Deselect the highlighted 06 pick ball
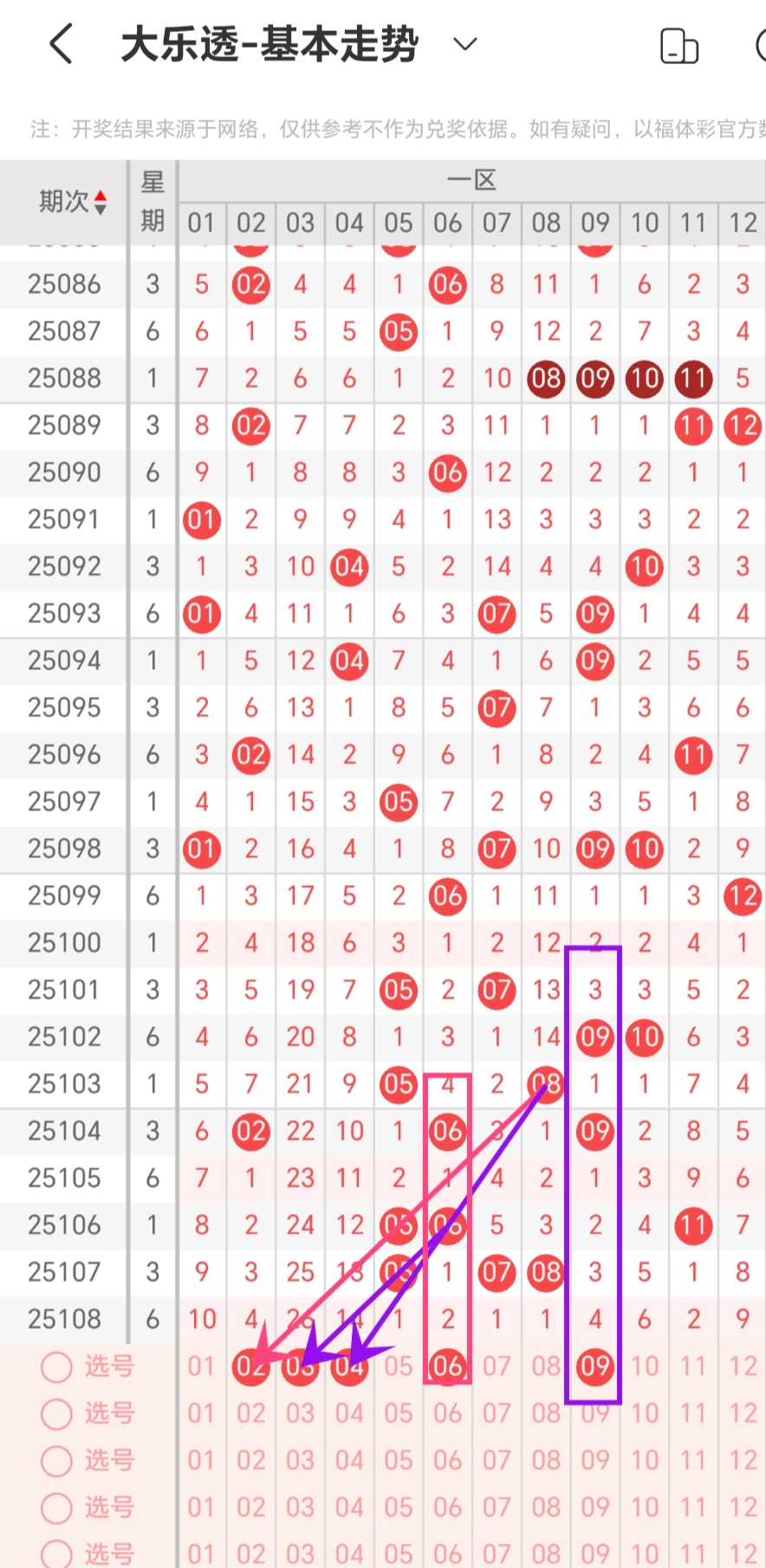 pos(447,1367)
